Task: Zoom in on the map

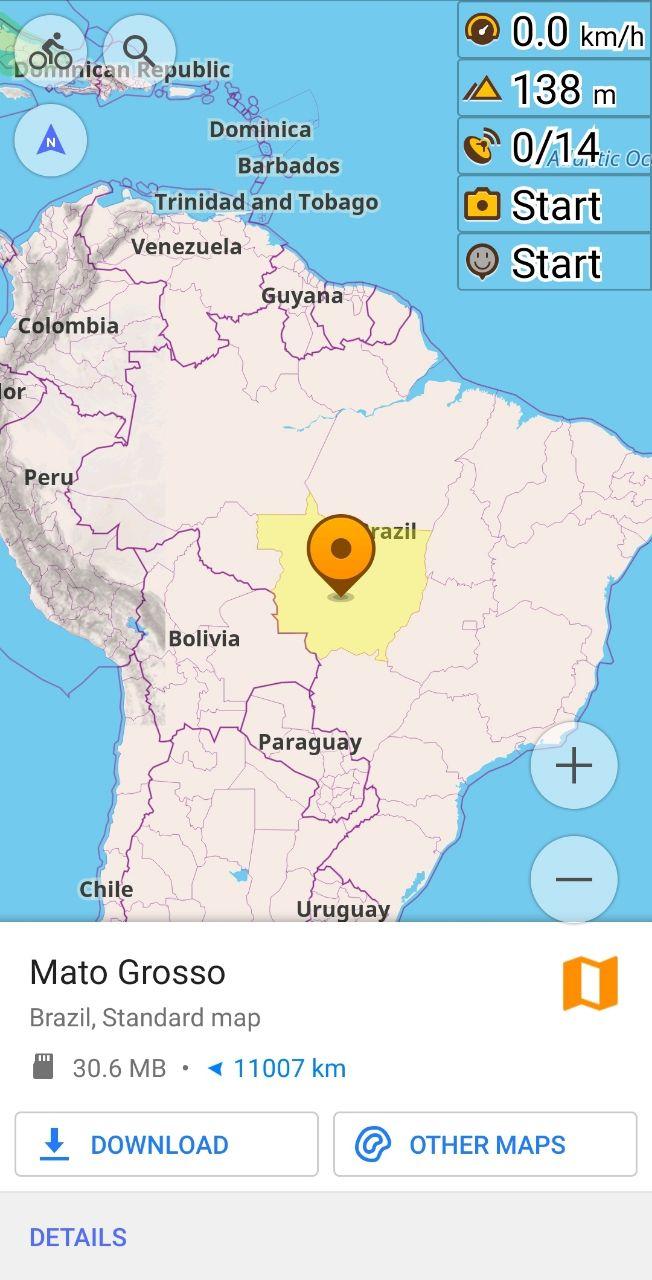Action: tap(573, 766)
